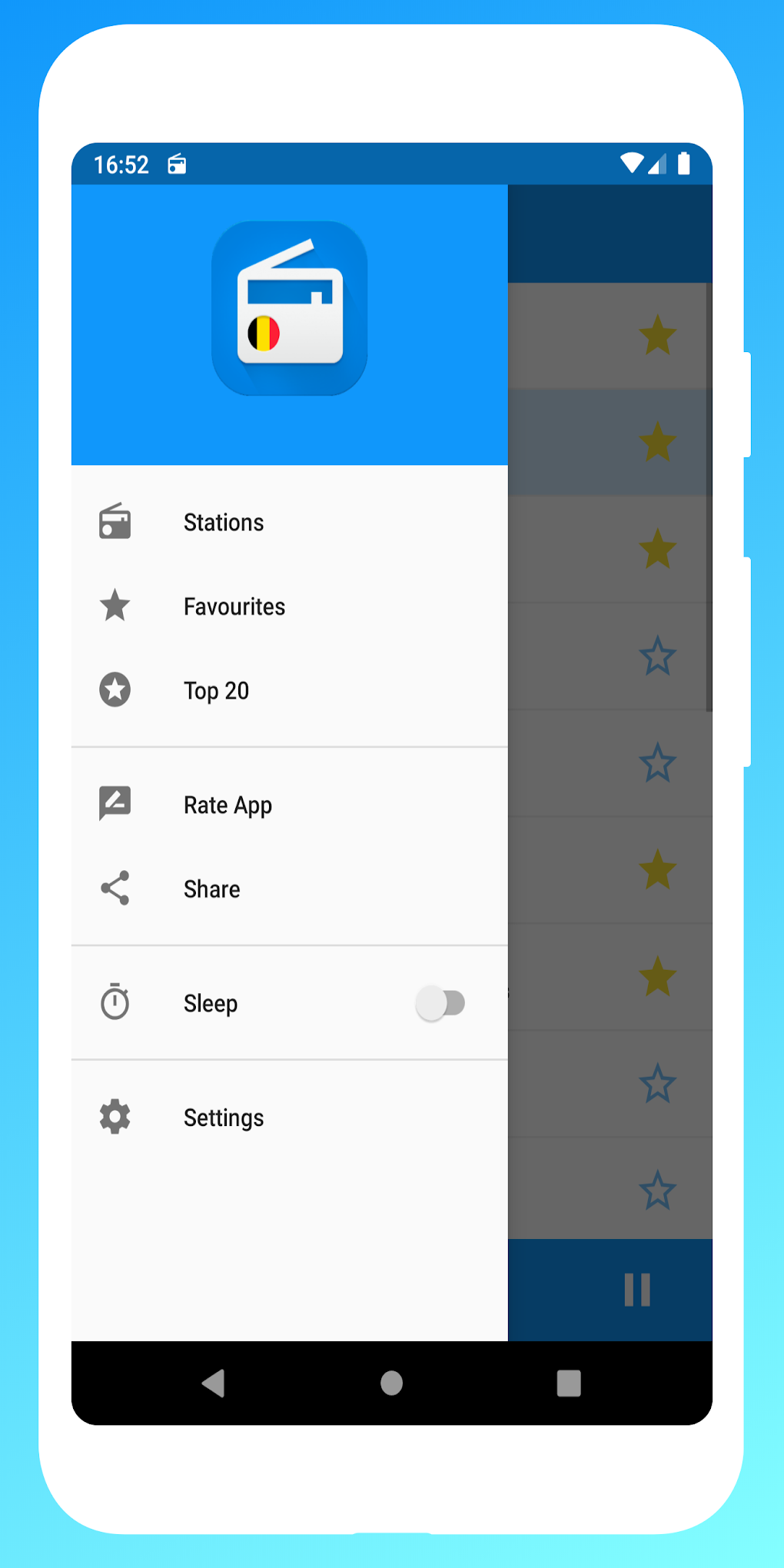Open the Stations list
The height and width of the screenshot is (1568, 784).
223,523
